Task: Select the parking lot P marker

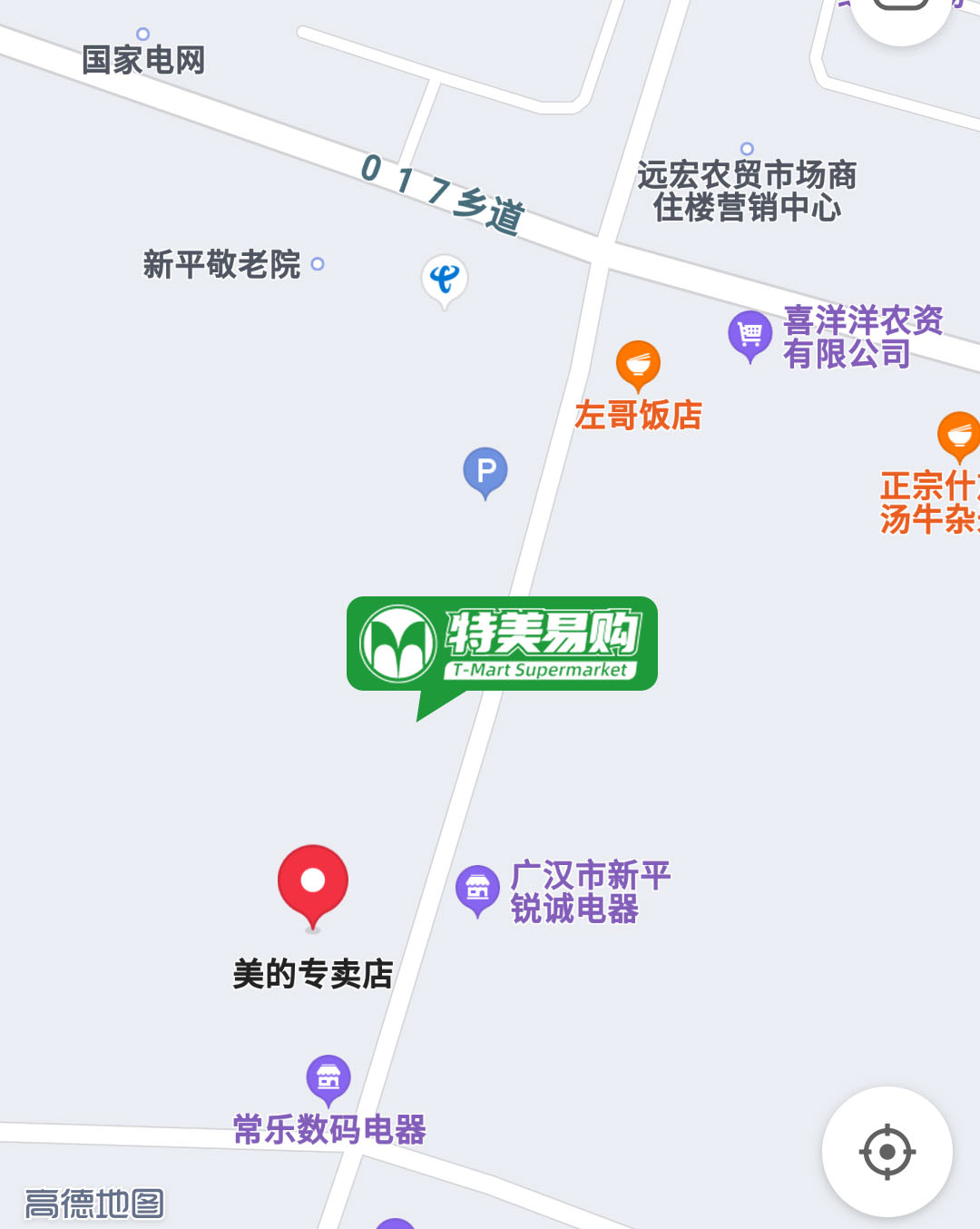Action: (485, 470)
